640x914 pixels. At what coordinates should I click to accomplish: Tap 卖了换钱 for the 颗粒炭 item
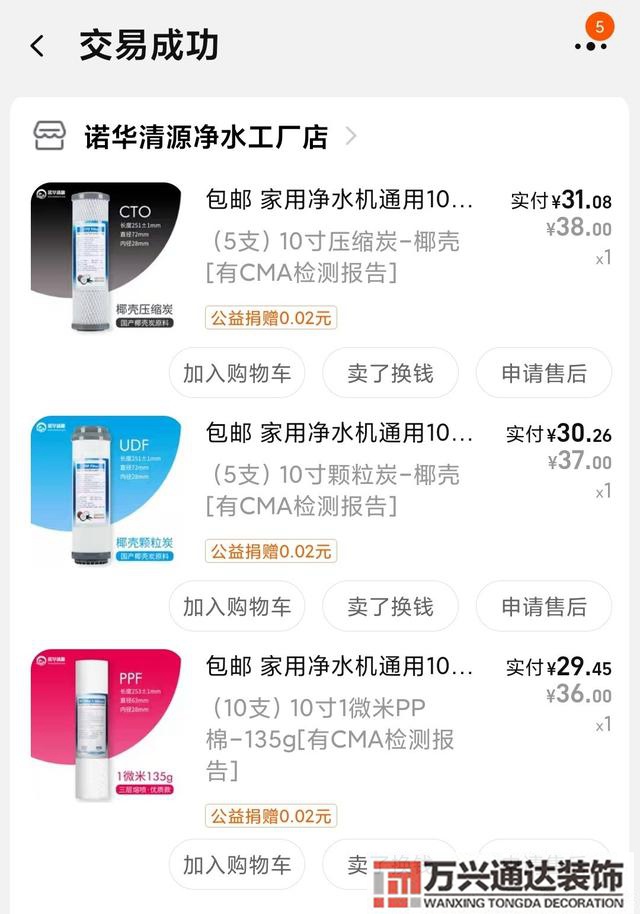pyautogui.click(x=390, y=606)
